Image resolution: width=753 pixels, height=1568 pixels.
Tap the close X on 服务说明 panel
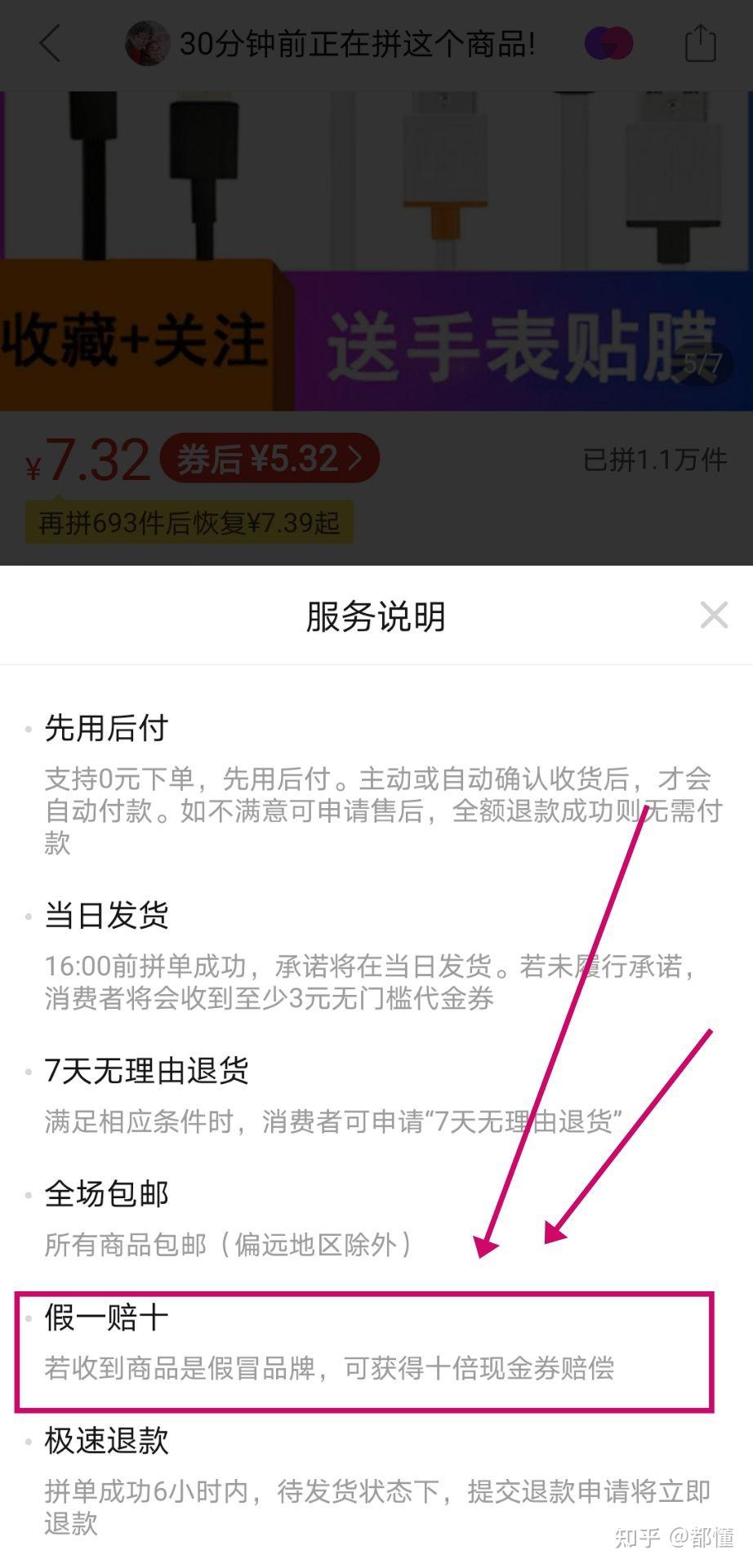point(714,615)
